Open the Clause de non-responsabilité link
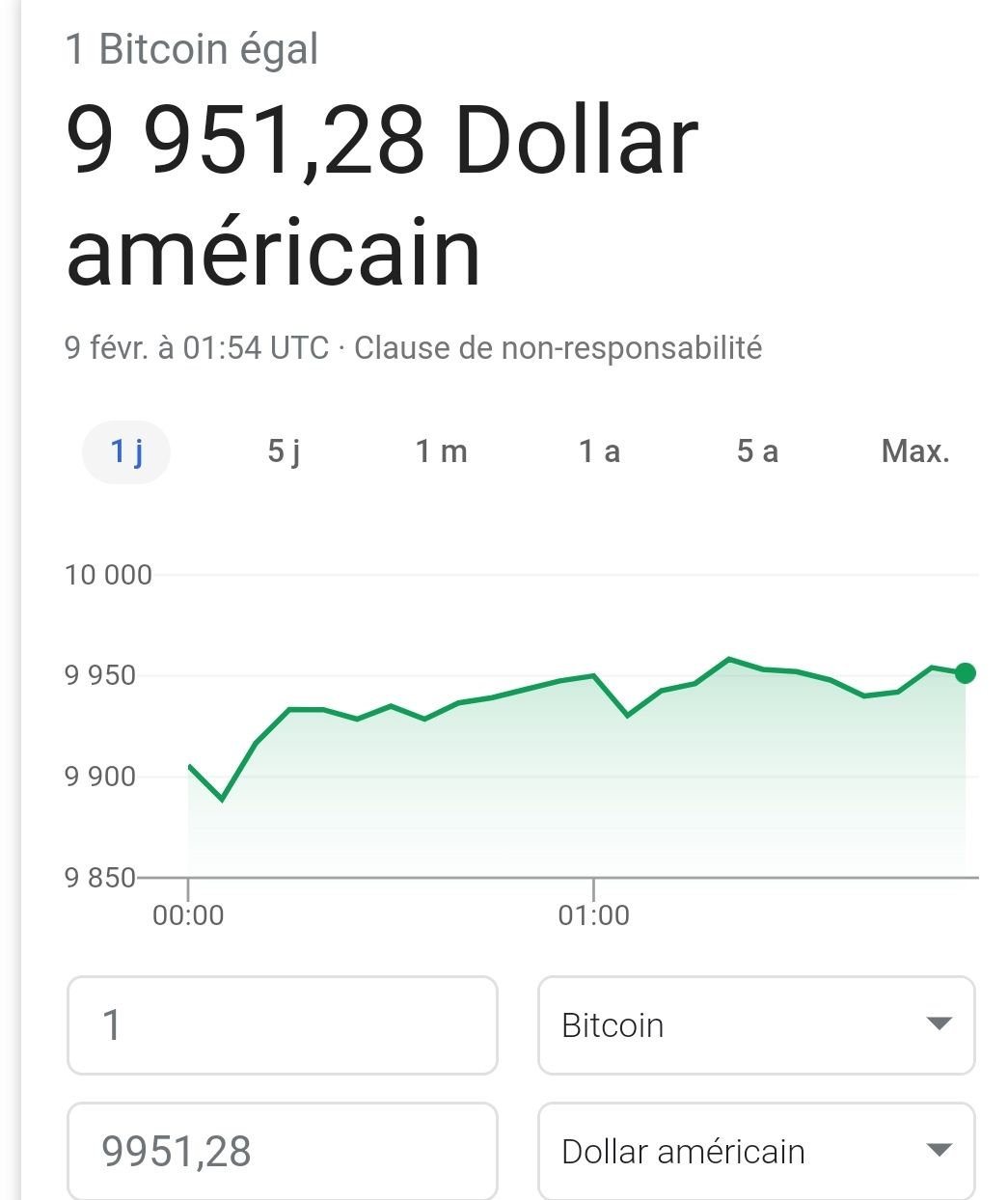The width and height of the screenshot is (1008, 1200). [x=558, y=347]
